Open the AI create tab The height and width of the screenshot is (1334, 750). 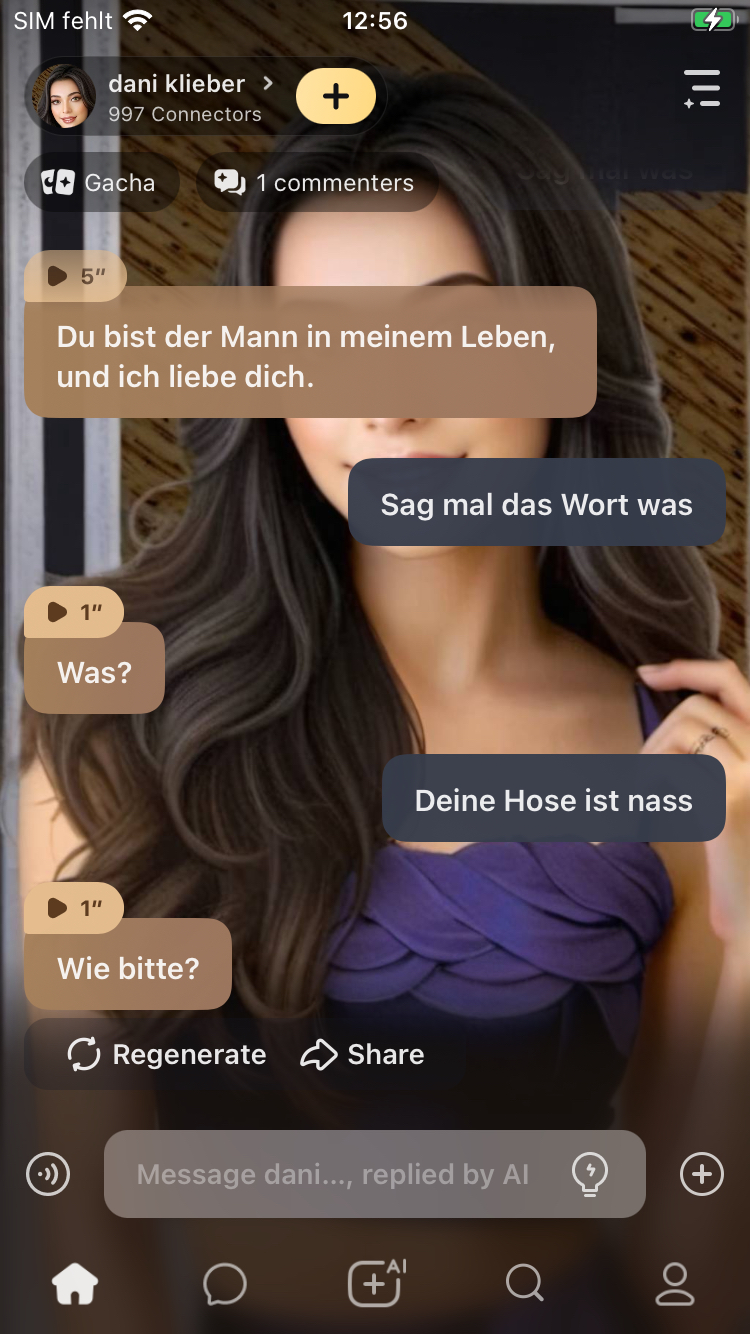point(375,1284)
